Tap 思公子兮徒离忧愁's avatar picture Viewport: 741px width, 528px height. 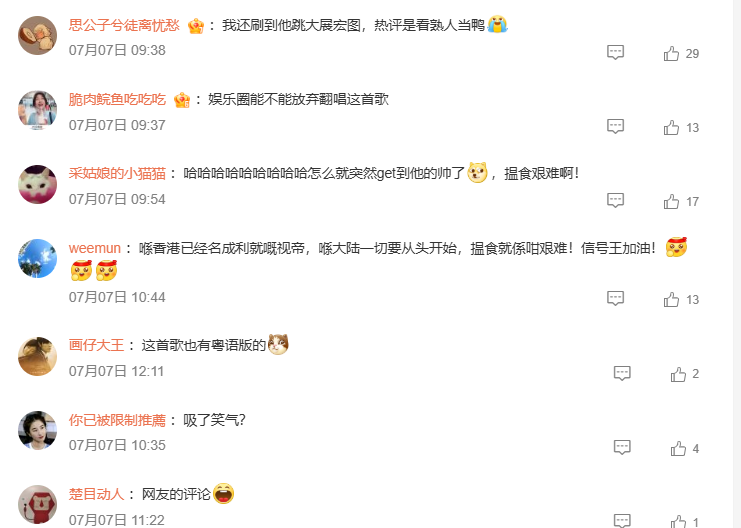coord(38,36)
